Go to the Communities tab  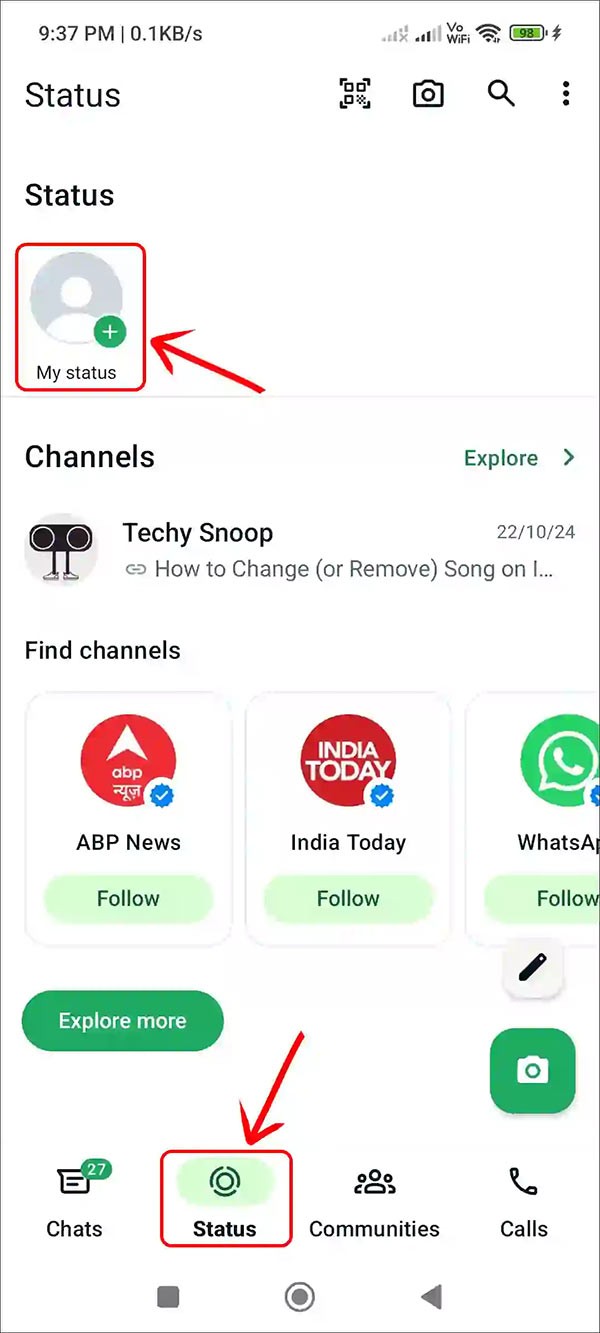[374, 1201]
